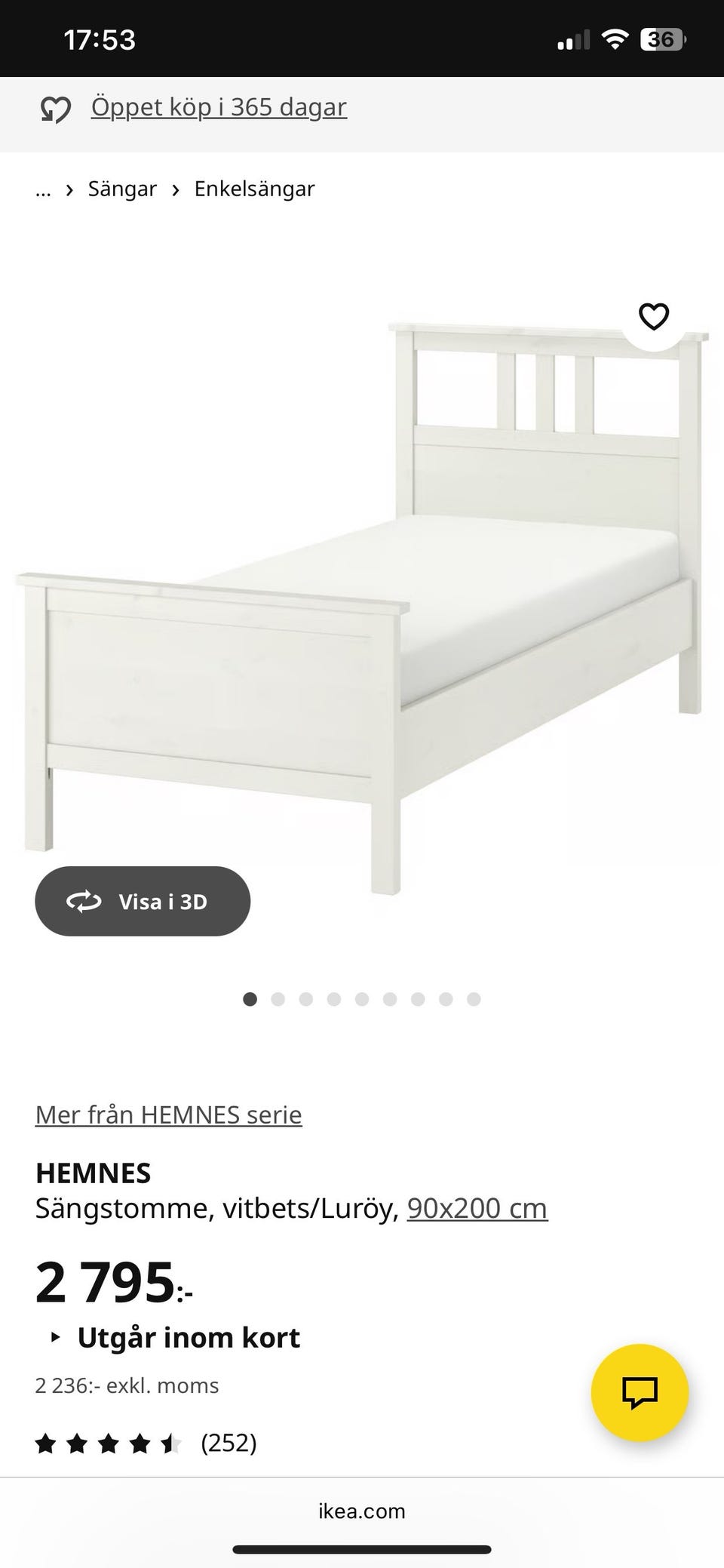Open the yellow chat support button
Screen dimensions: 724x1568
[640, 1392]
